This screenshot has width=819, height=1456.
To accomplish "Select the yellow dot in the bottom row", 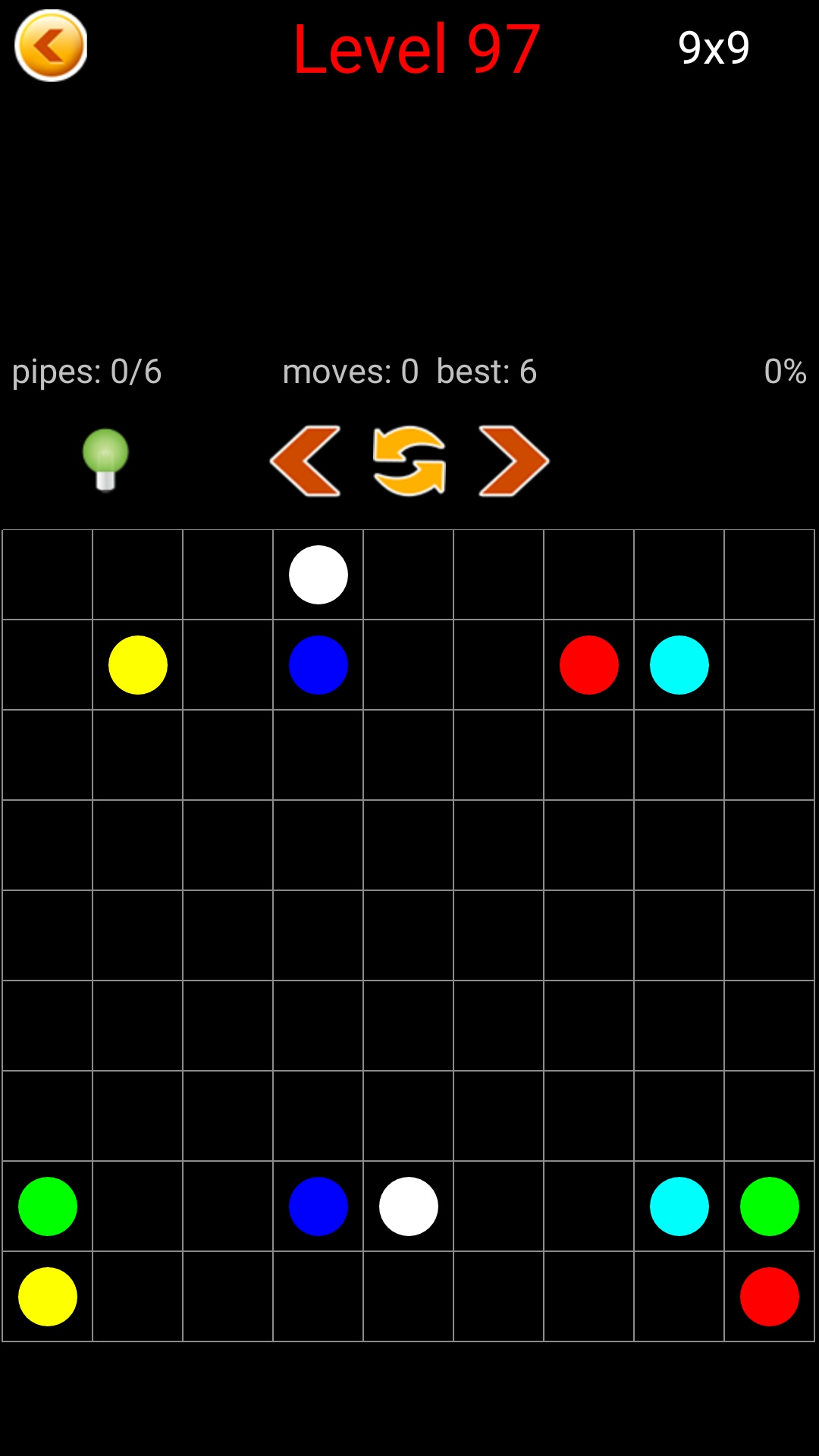I will (x=48, y=1297).
